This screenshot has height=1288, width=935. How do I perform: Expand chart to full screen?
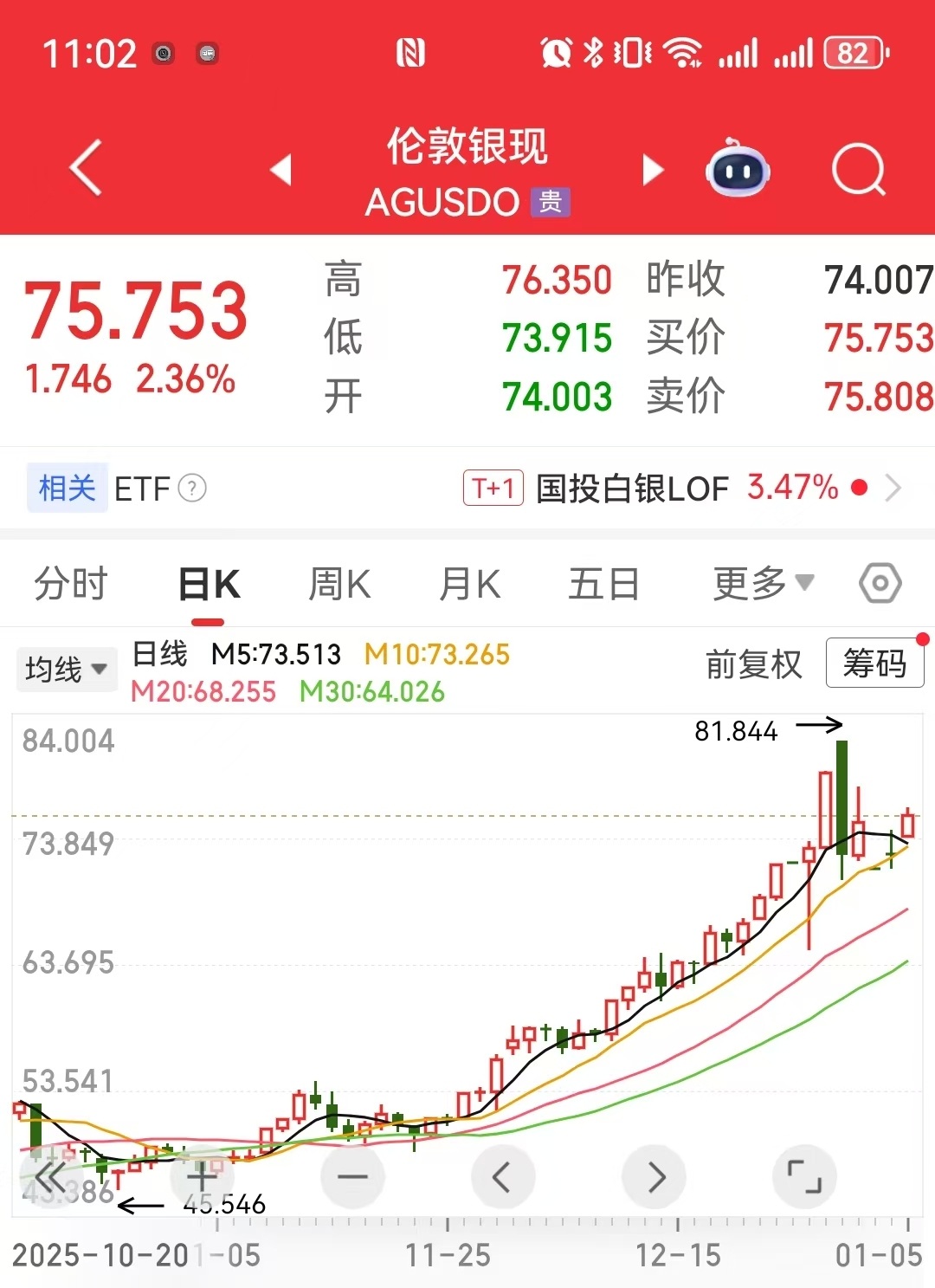pyautogui.click(x=804, y=1176)
